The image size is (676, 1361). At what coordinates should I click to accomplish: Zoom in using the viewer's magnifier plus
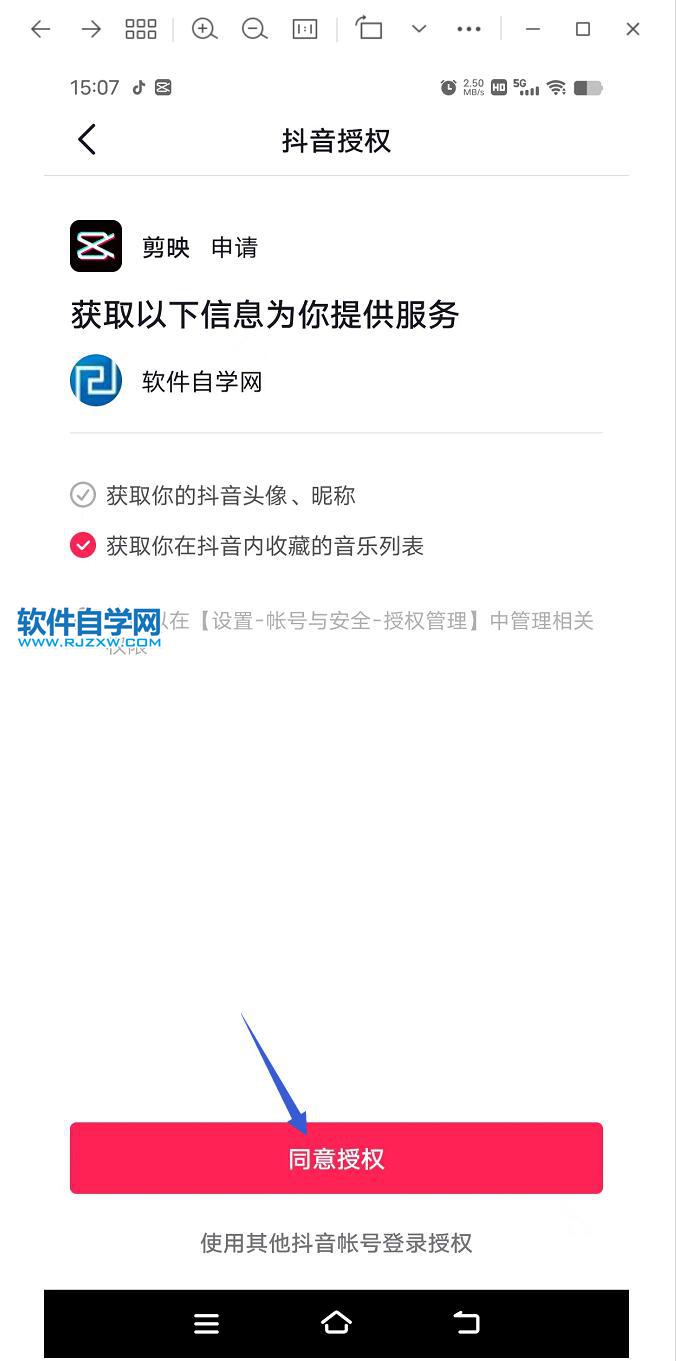pos(204,29)
